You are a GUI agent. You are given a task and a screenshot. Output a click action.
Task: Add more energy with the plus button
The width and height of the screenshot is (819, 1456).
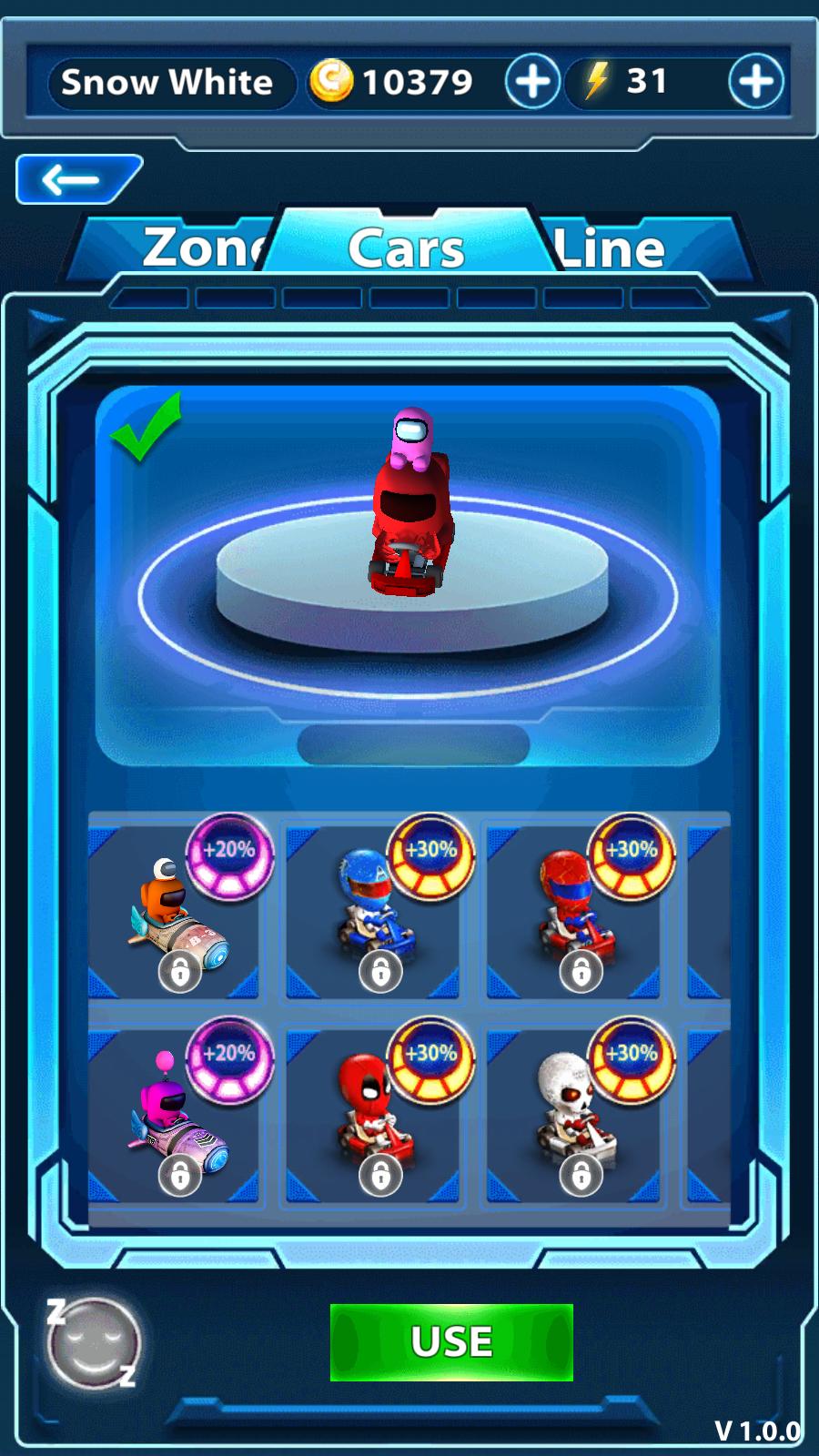click(x=755, y=82)
